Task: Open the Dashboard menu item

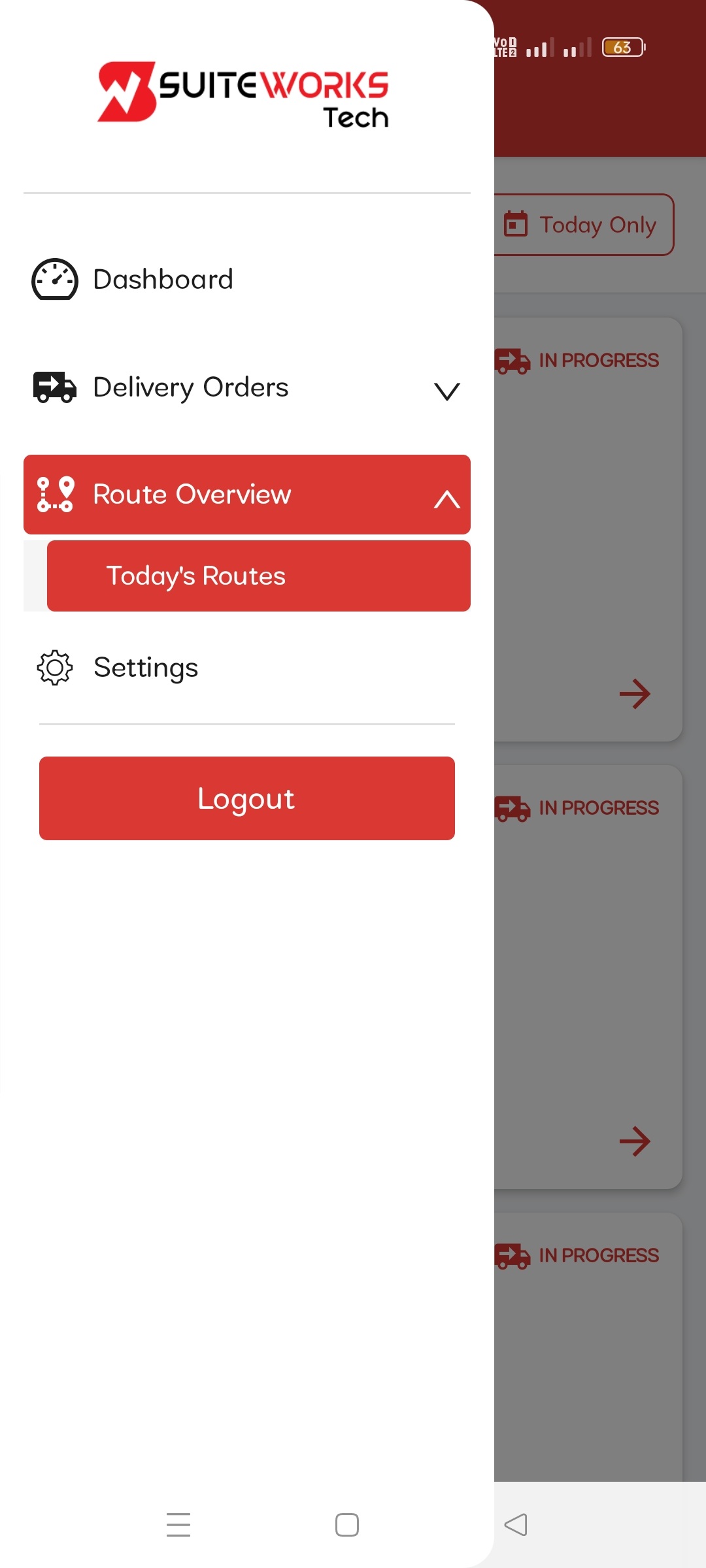Action: pyautogui.click(x=163, y=280)
